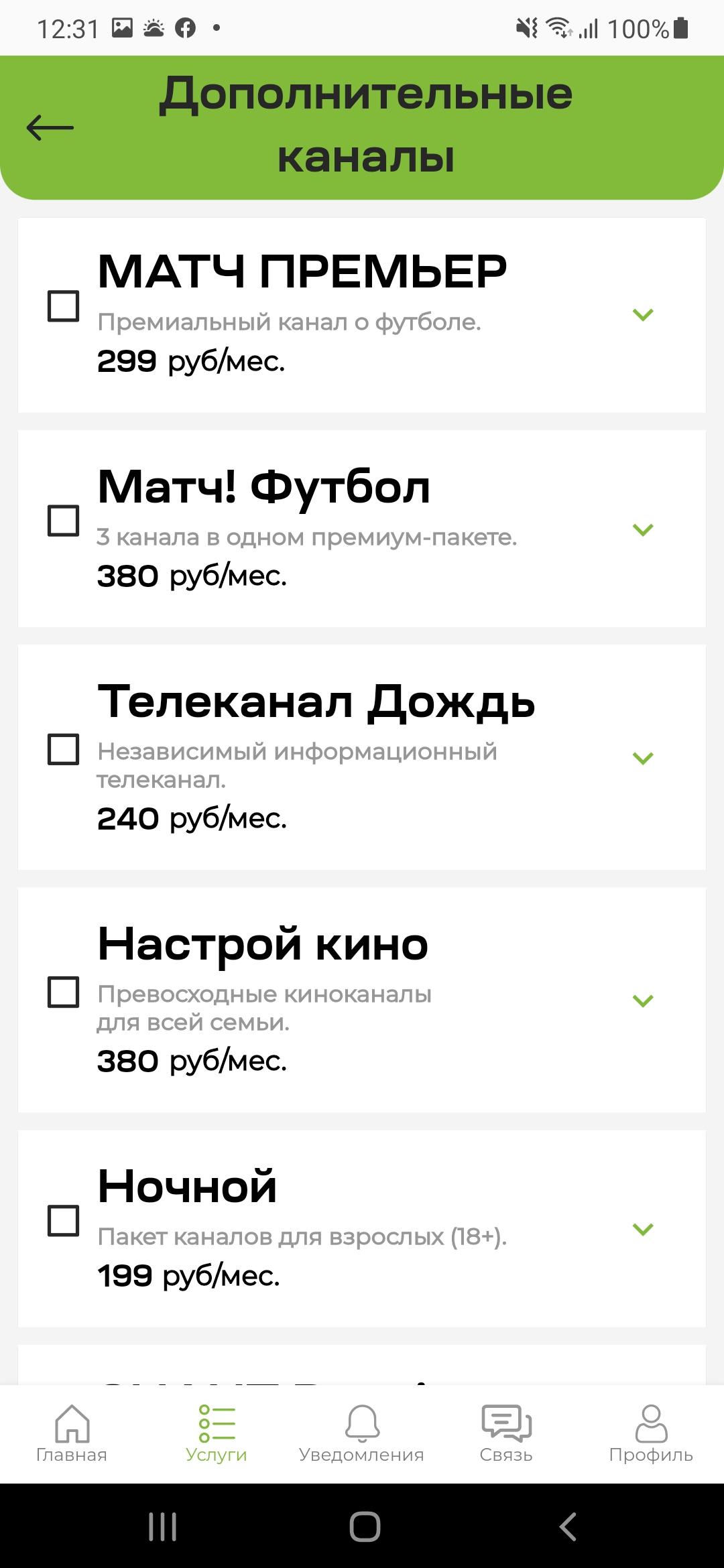724x1568 pixels.
Task: Tap the system home button
Action: 365,1526
